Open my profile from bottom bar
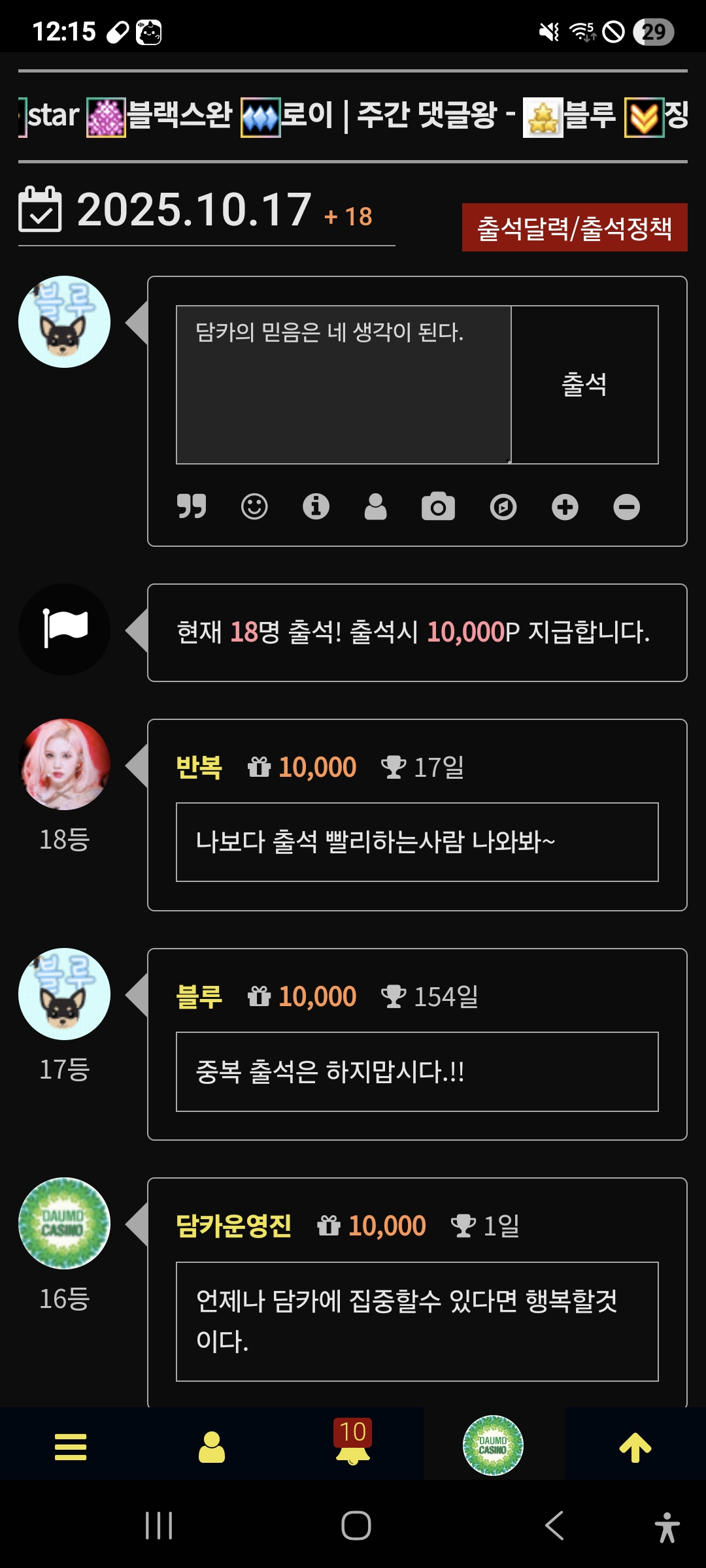The image size is (706, 1568). coord(212,1447)
